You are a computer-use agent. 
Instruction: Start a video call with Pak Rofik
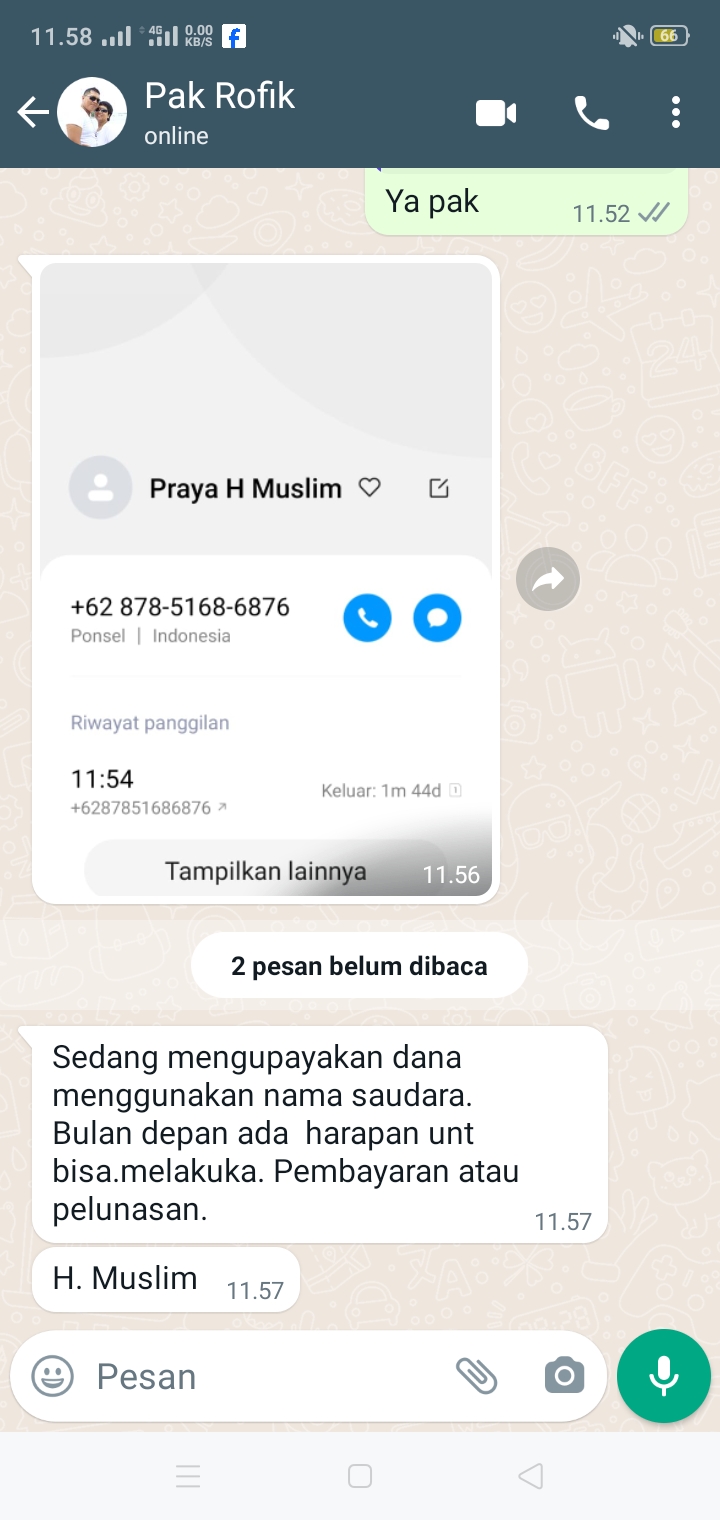click(496, 113)
